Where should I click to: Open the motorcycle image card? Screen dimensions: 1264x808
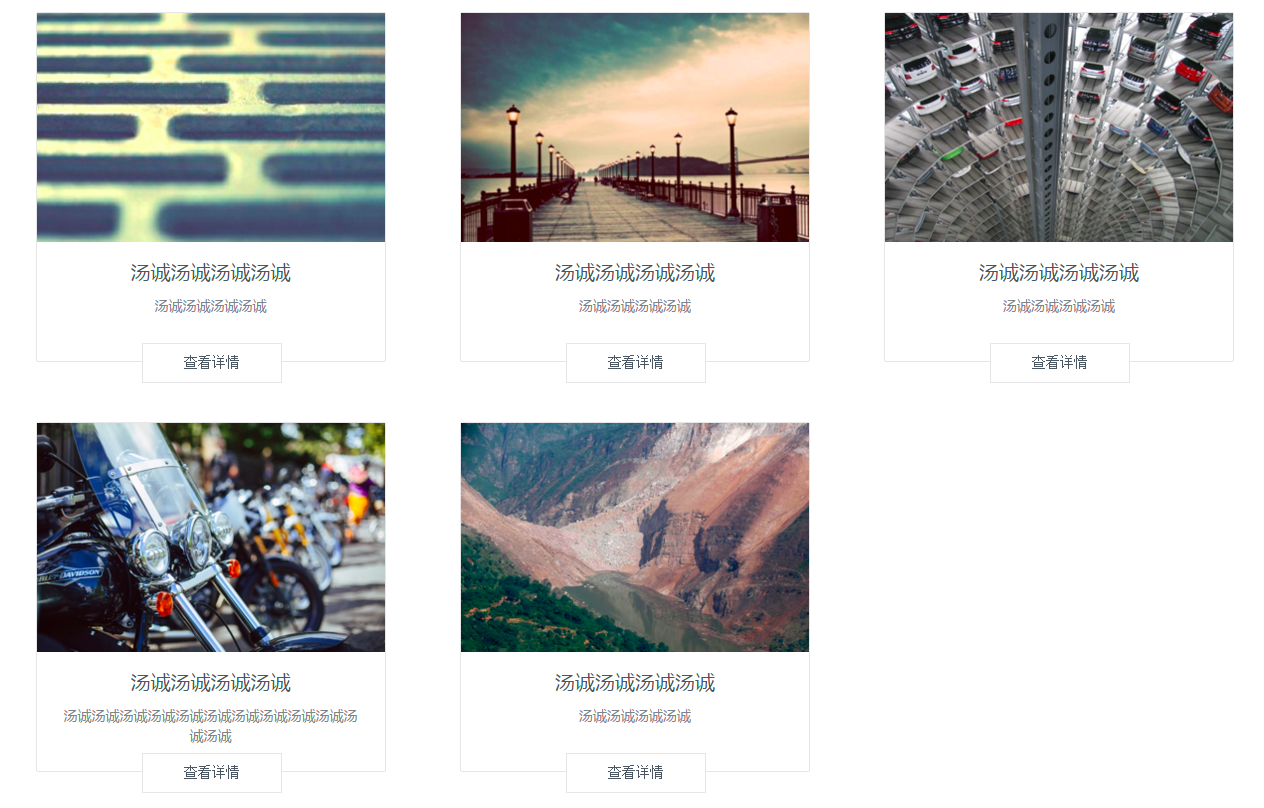click(211, 537)
